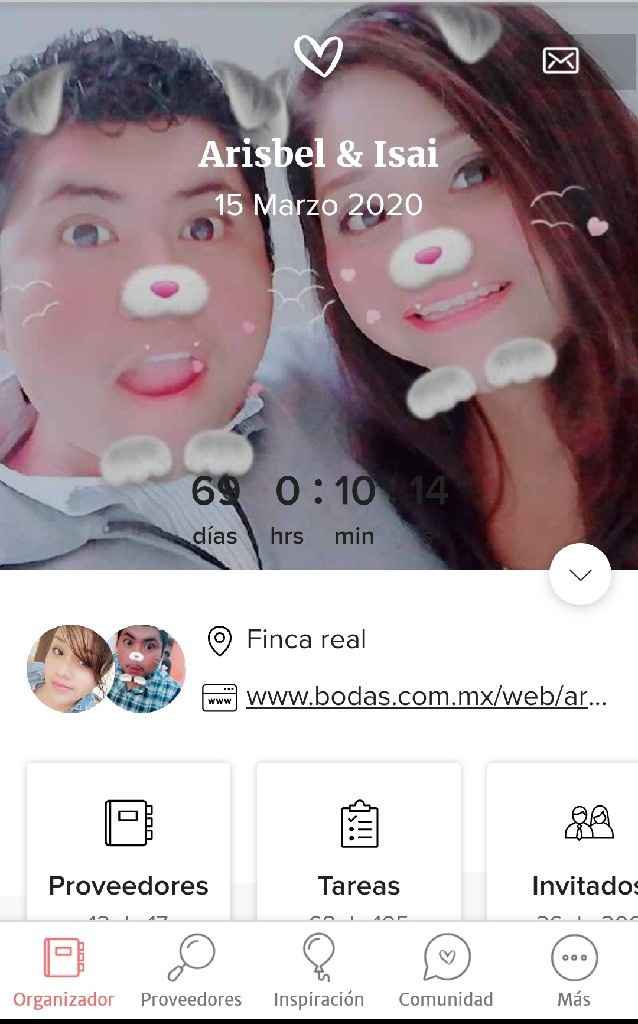Open the Comunidad tab
The width and height of the screenshot is (638, 1024).
pos(446,972)
